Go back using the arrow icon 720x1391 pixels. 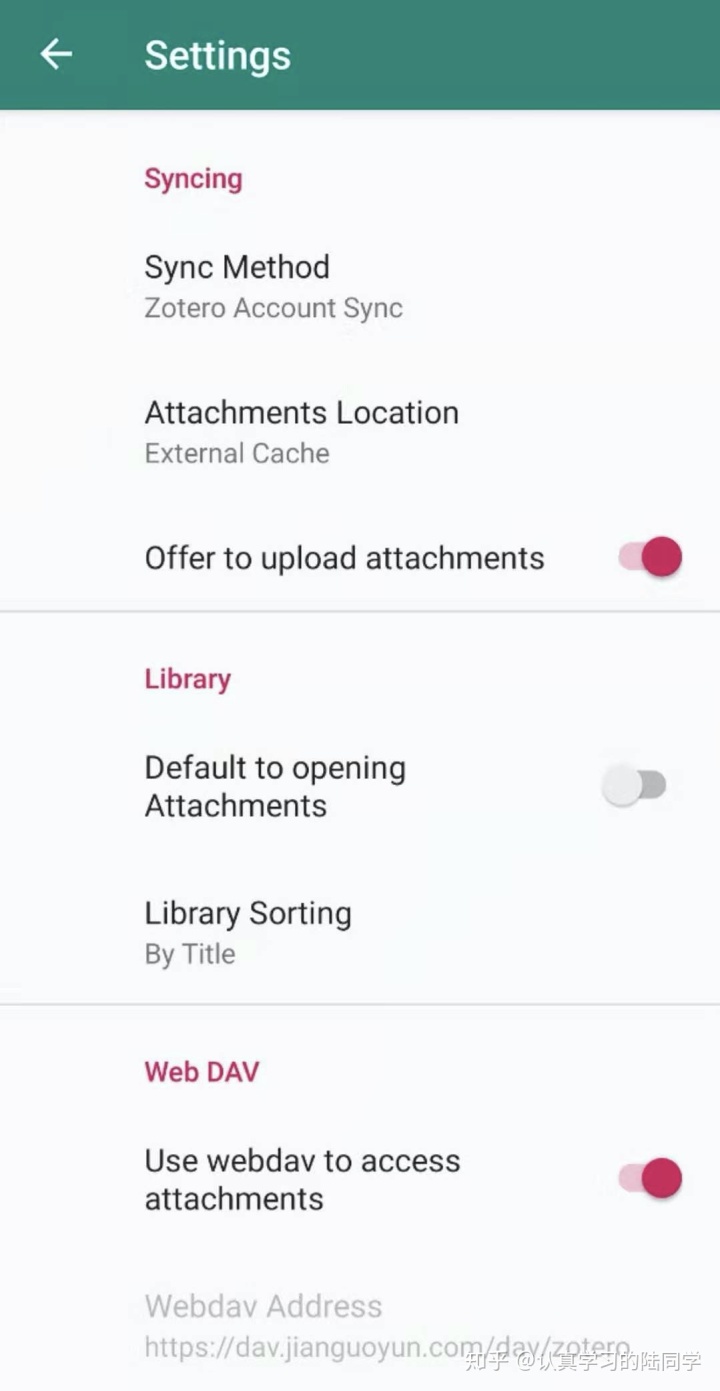[x=56, y=54]
